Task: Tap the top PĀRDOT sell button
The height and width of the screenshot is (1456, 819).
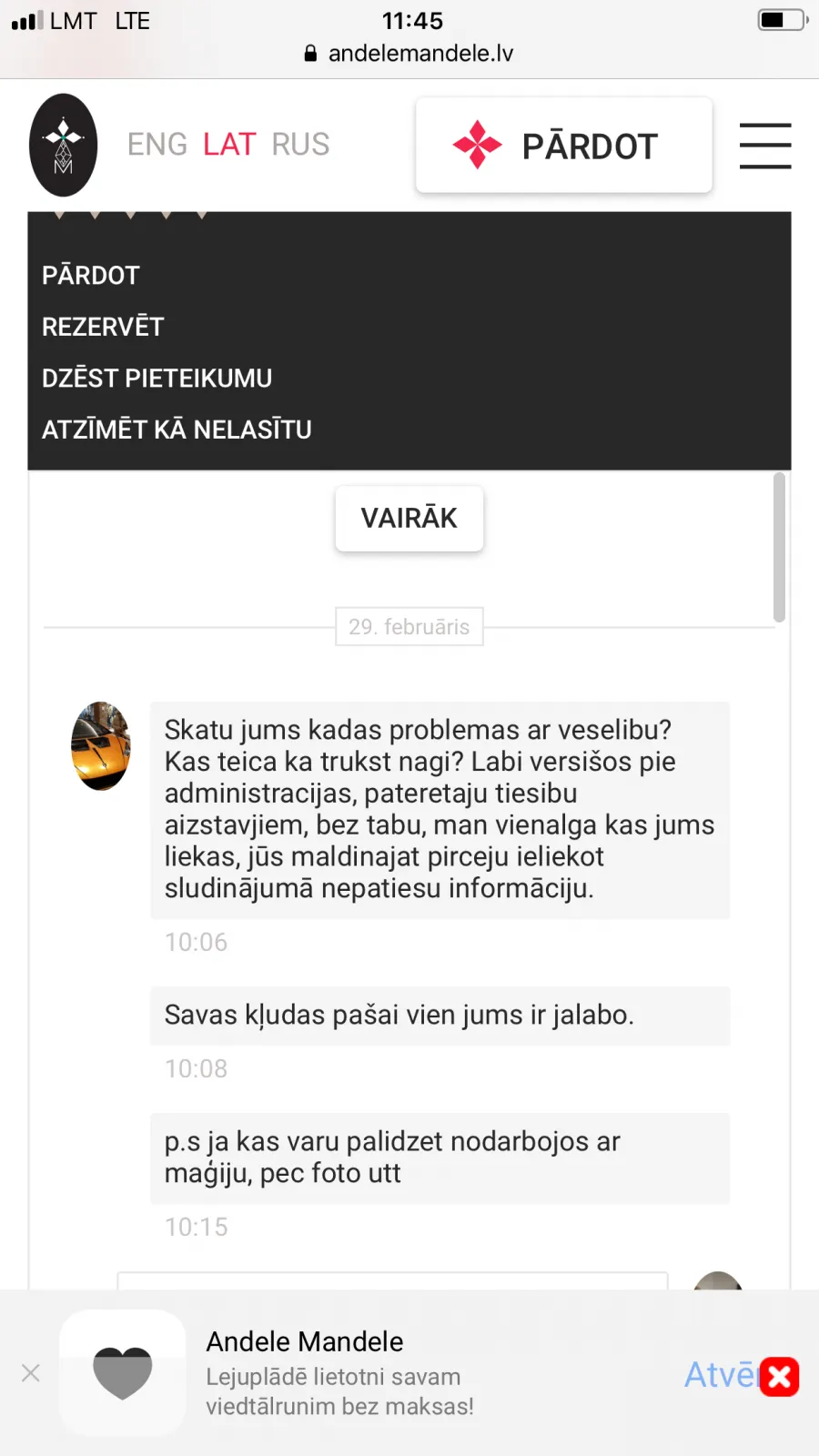Action: tap(564, 146)
